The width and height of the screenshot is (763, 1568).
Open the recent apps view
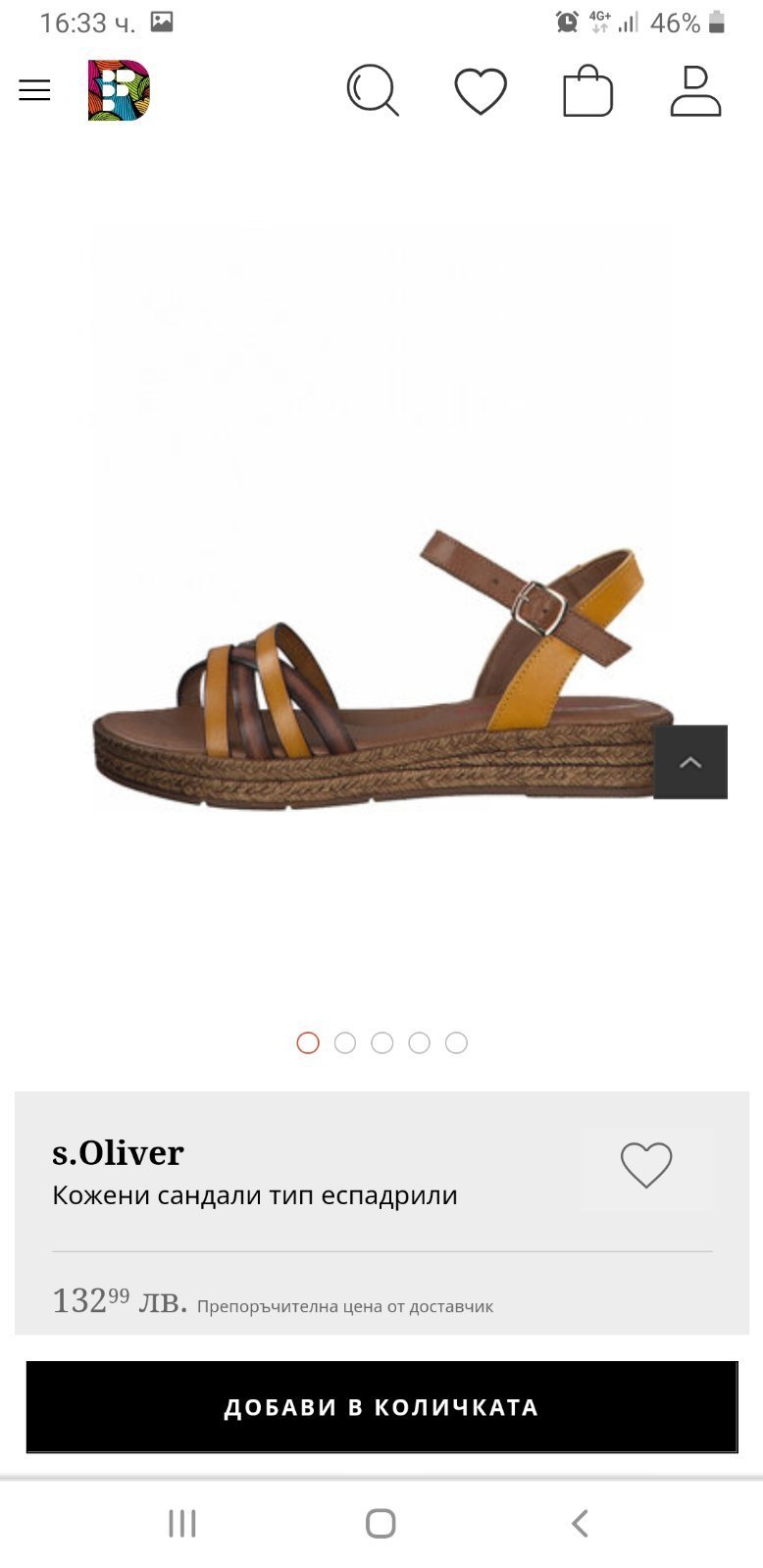coord(182,1523)
